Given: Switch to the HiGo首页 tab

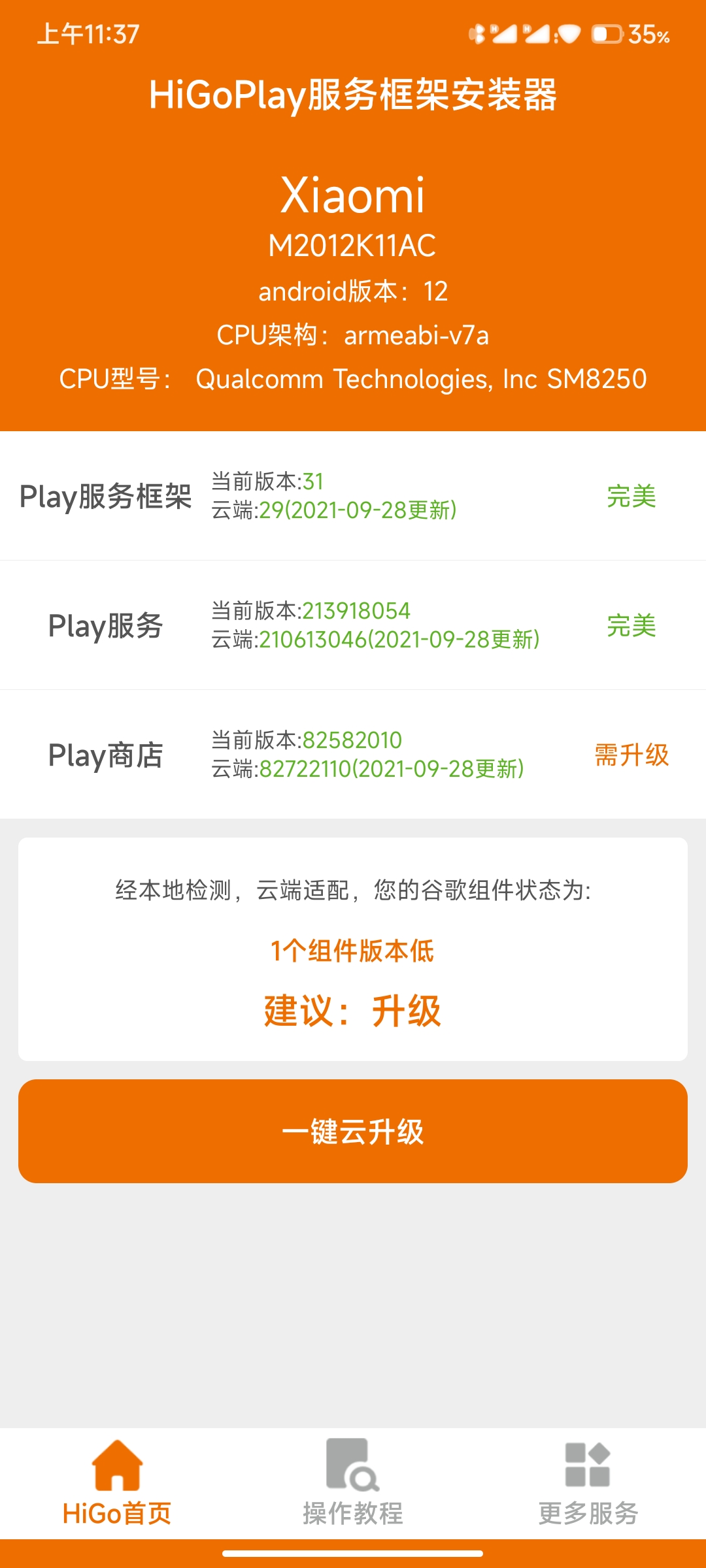Looking at the screenshot, I should coord(117,1483).
